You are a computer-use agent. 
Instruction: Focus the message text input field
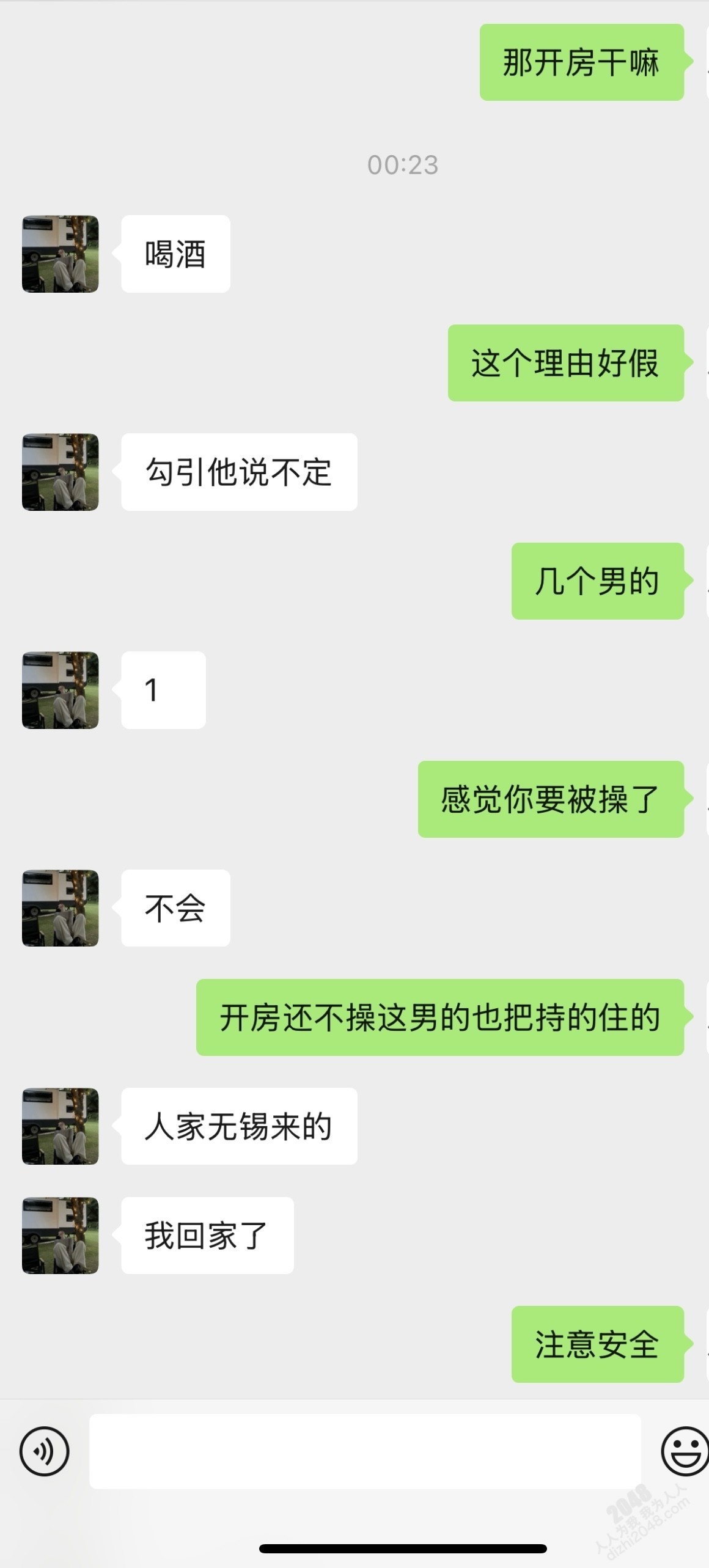coord(365,1451)
